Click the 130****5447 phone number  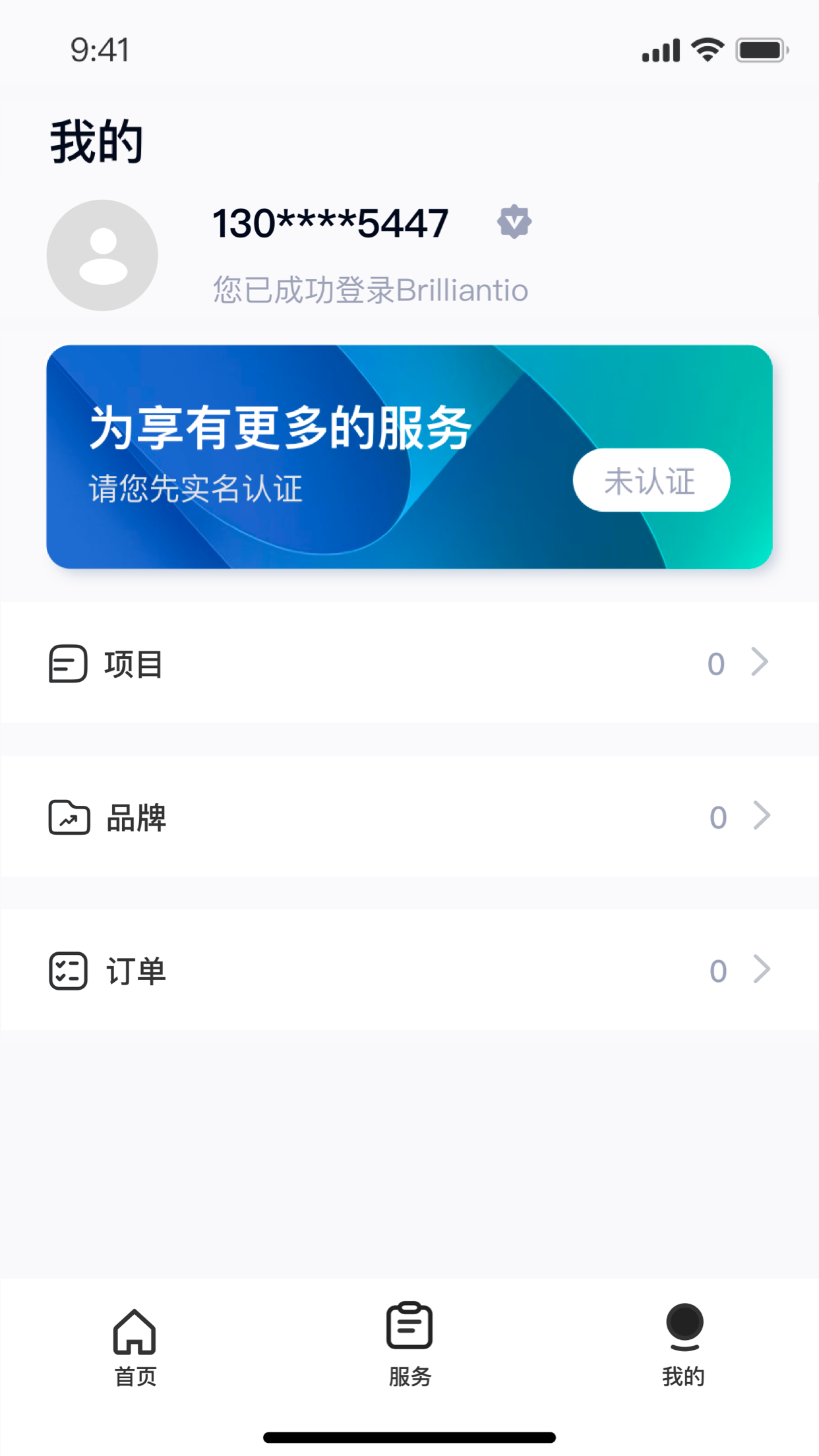[x=330, y=223]
